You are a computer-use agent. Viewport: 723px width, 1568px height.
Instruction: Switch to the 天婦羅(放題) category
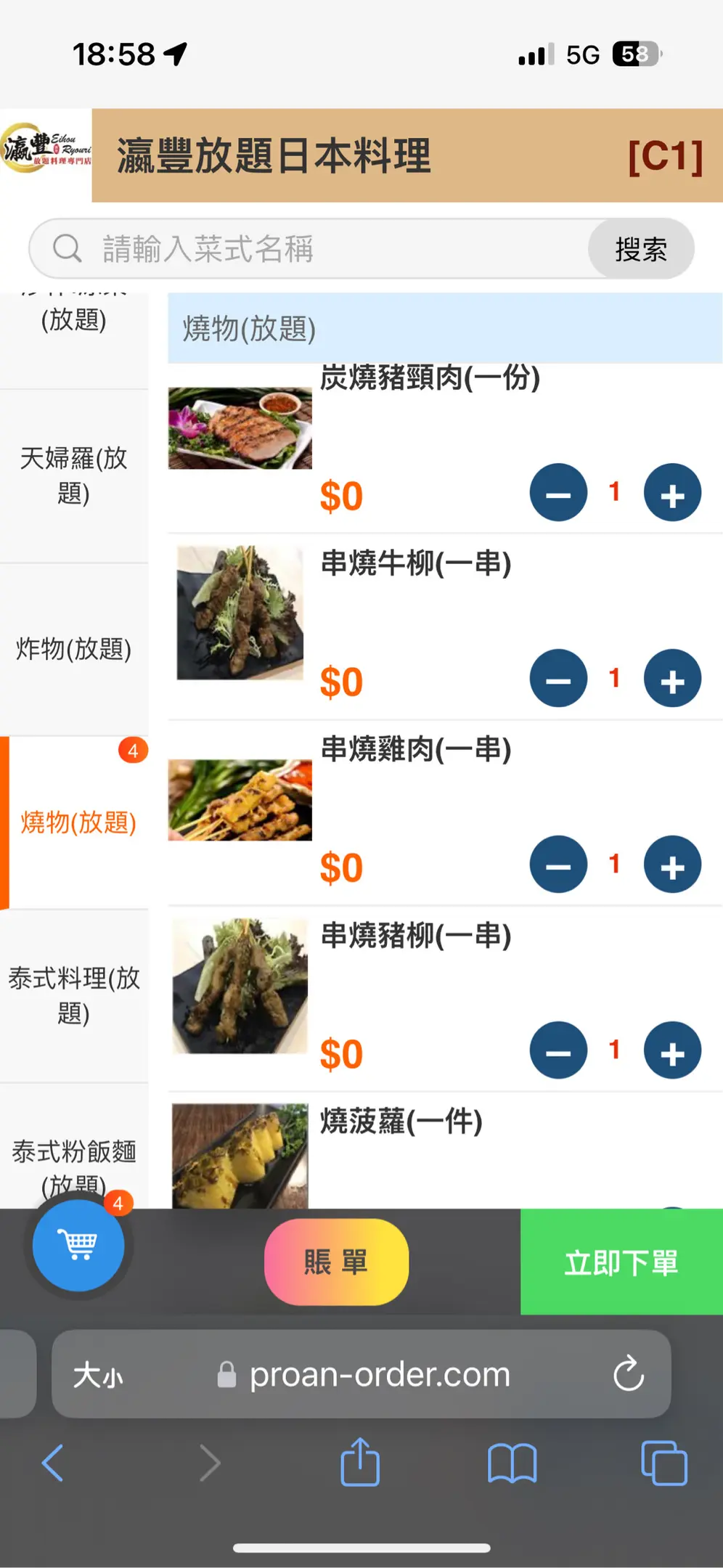point(73,475)
